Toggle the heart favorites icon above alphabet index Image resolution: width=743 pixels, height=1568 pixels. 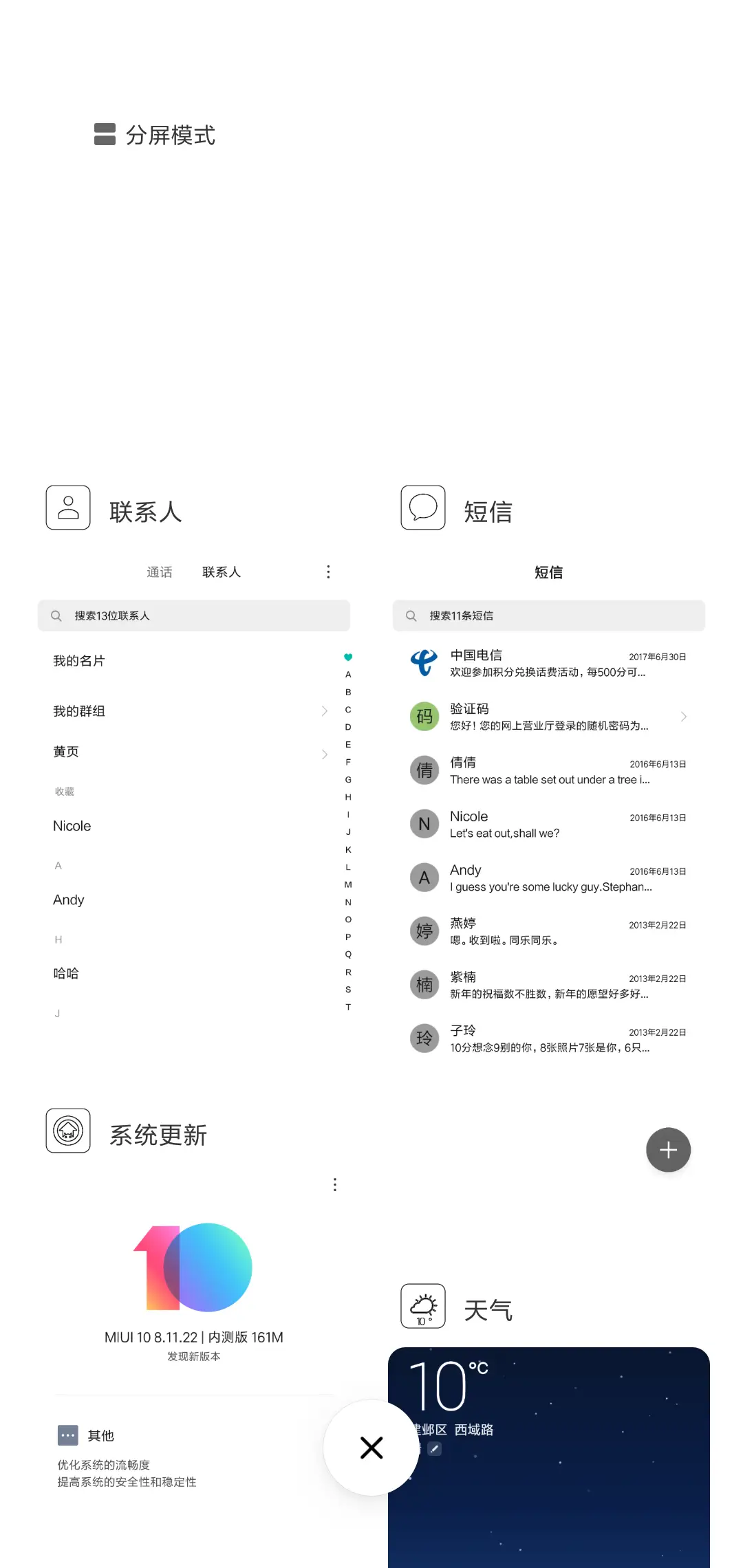click(347, 656)
